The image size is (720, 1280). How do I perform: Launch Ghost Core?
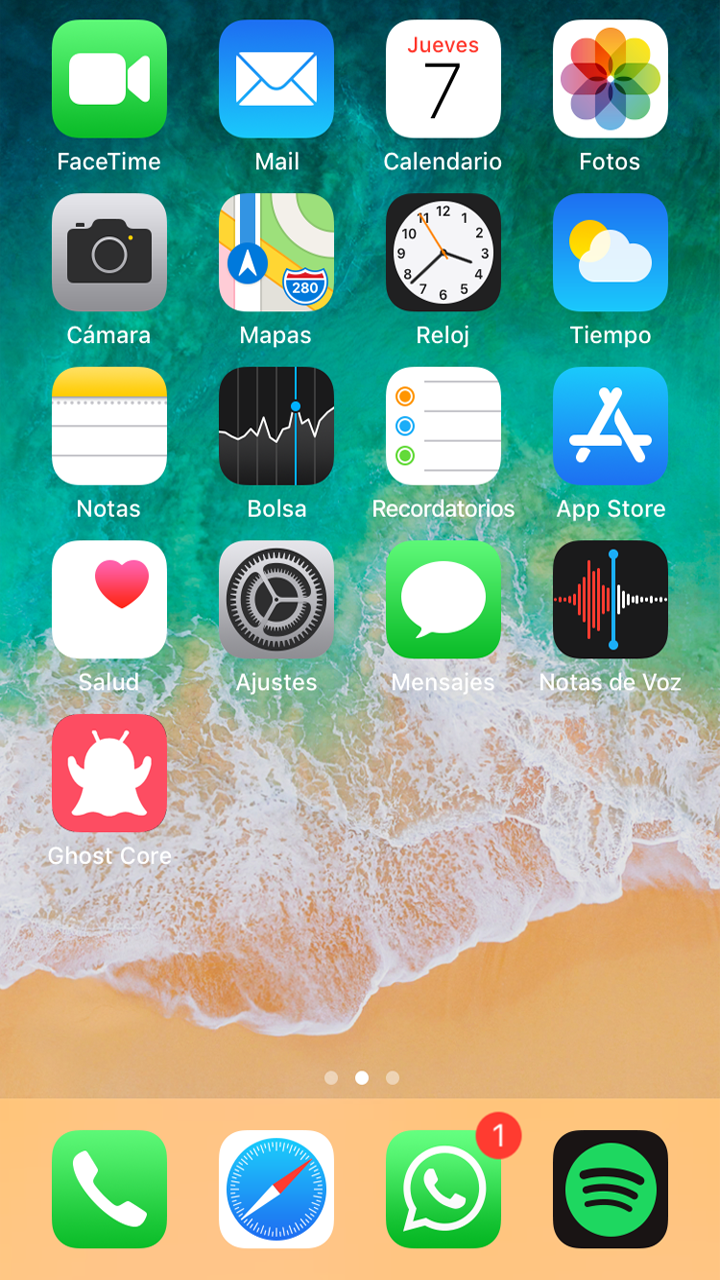[x=110, y=773]
